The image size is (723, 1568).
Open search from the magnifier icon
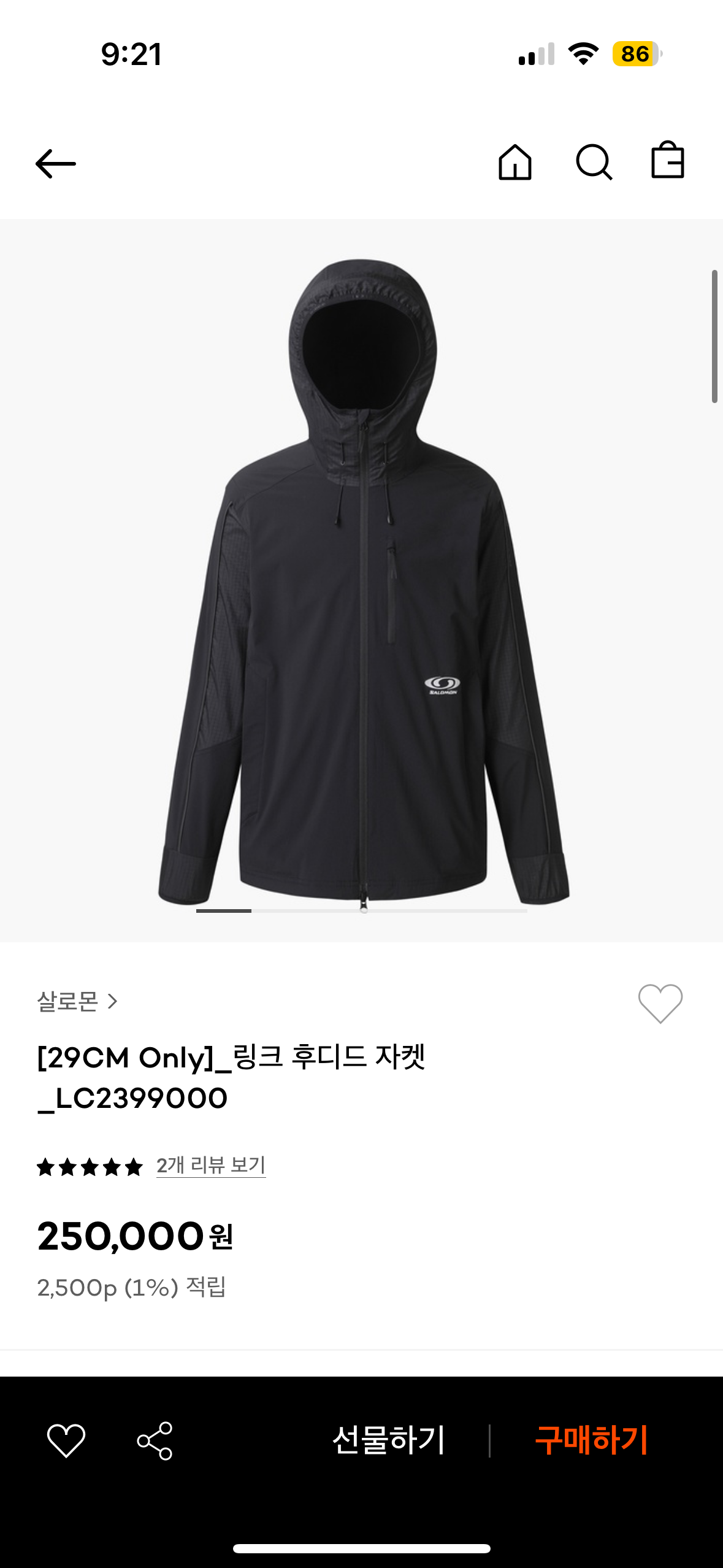click(594, 163)
